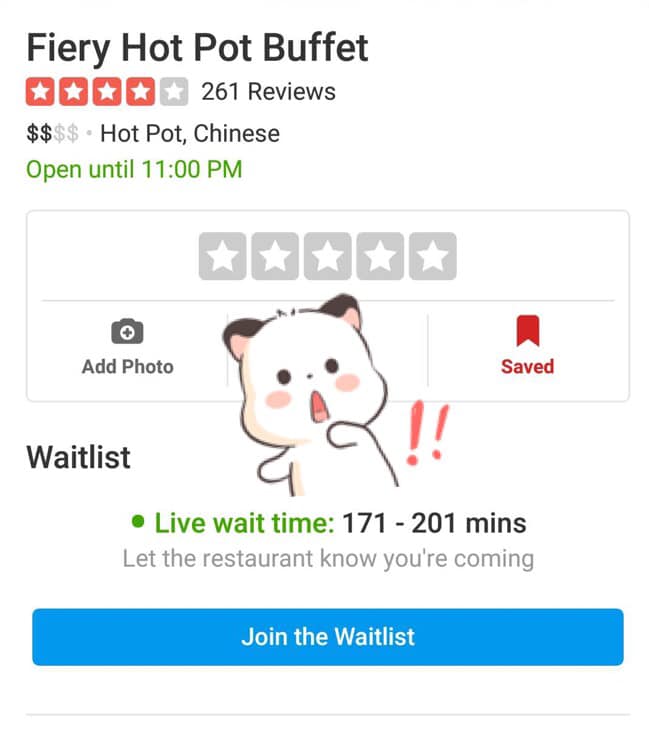Select the third rating star

click(328, 257)
